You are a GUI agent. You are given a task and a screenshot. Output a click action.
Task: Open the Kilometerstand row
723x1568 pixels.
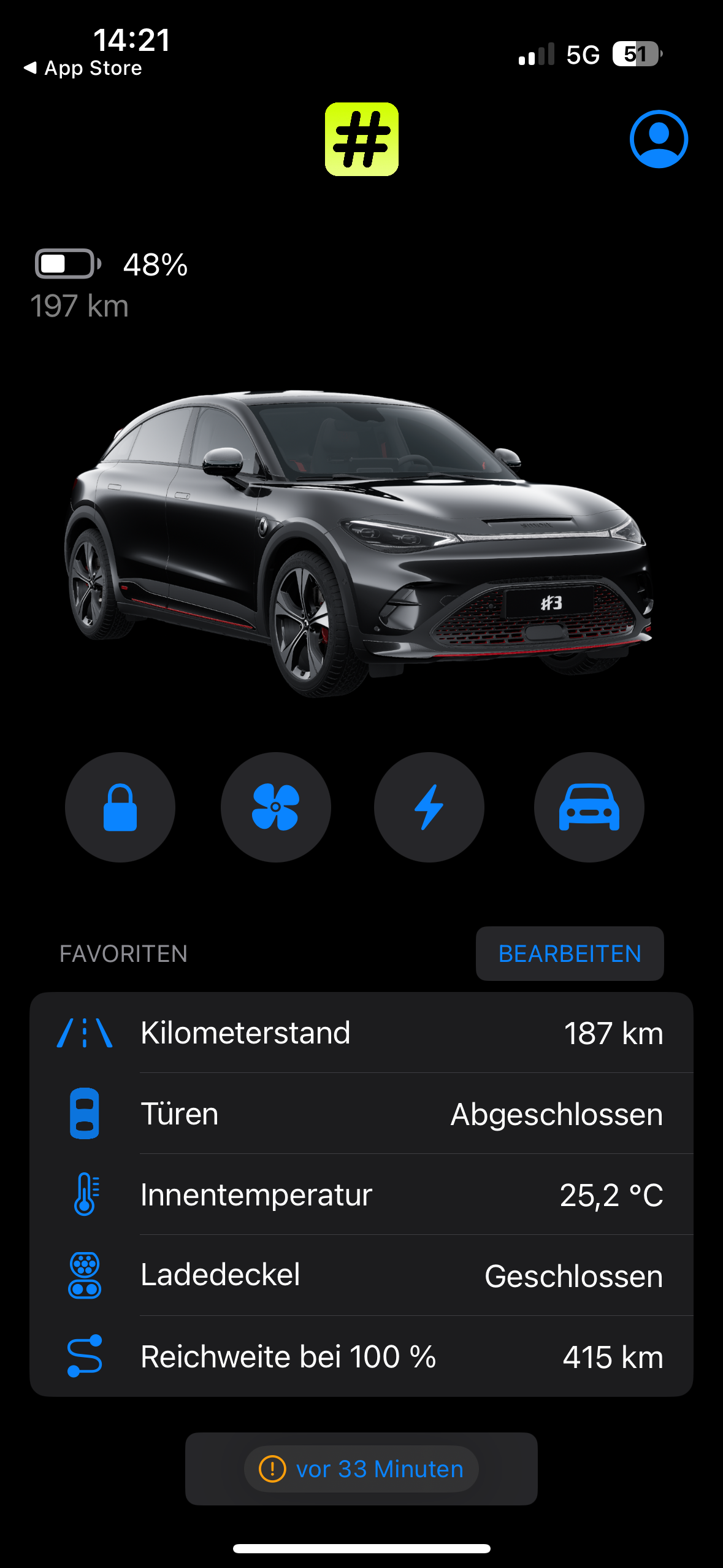[361, 1033]
